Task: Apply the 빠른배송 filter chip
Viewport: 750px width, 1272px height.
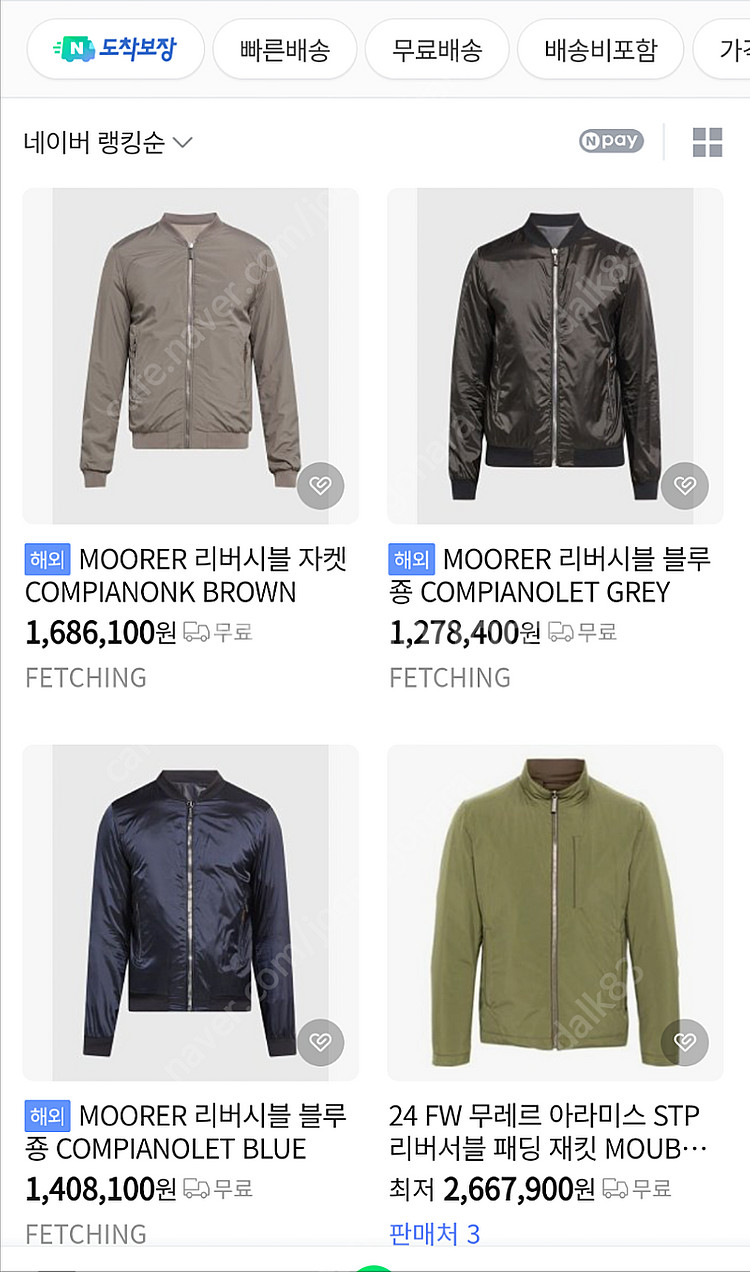Action: 285,49
